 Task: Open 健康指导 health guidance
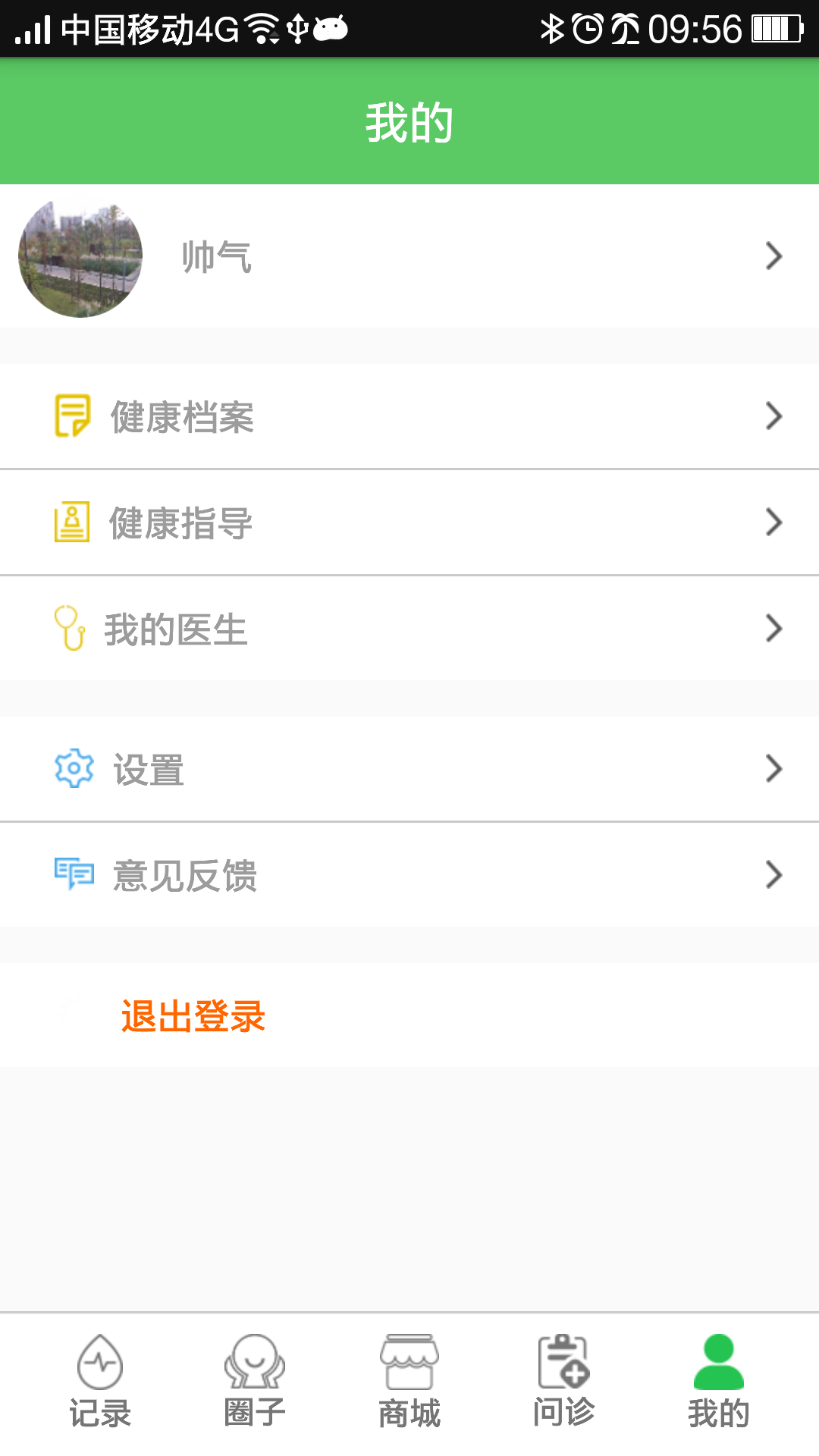click(x=409, y=522)
